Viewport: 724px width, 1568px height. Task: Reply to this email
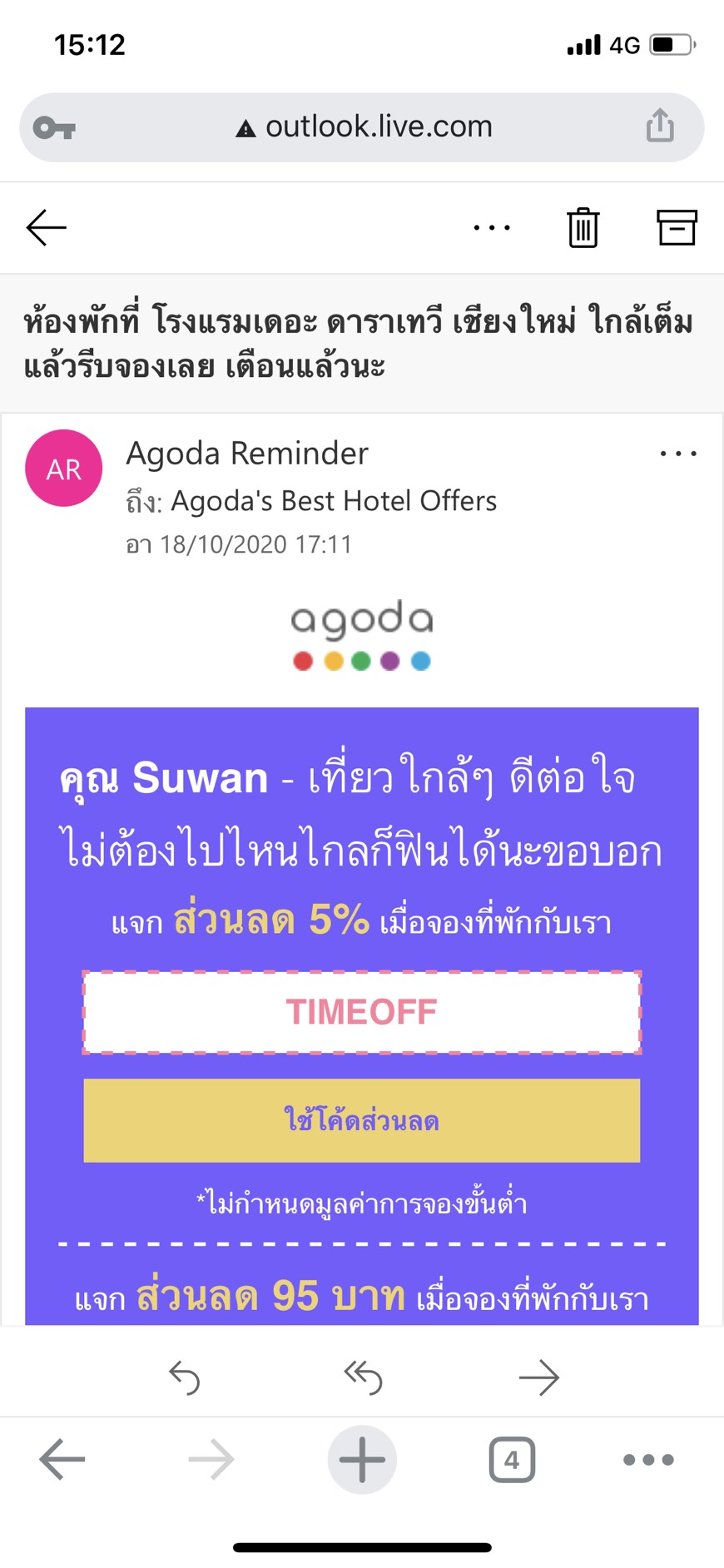tap(184, 1377)
